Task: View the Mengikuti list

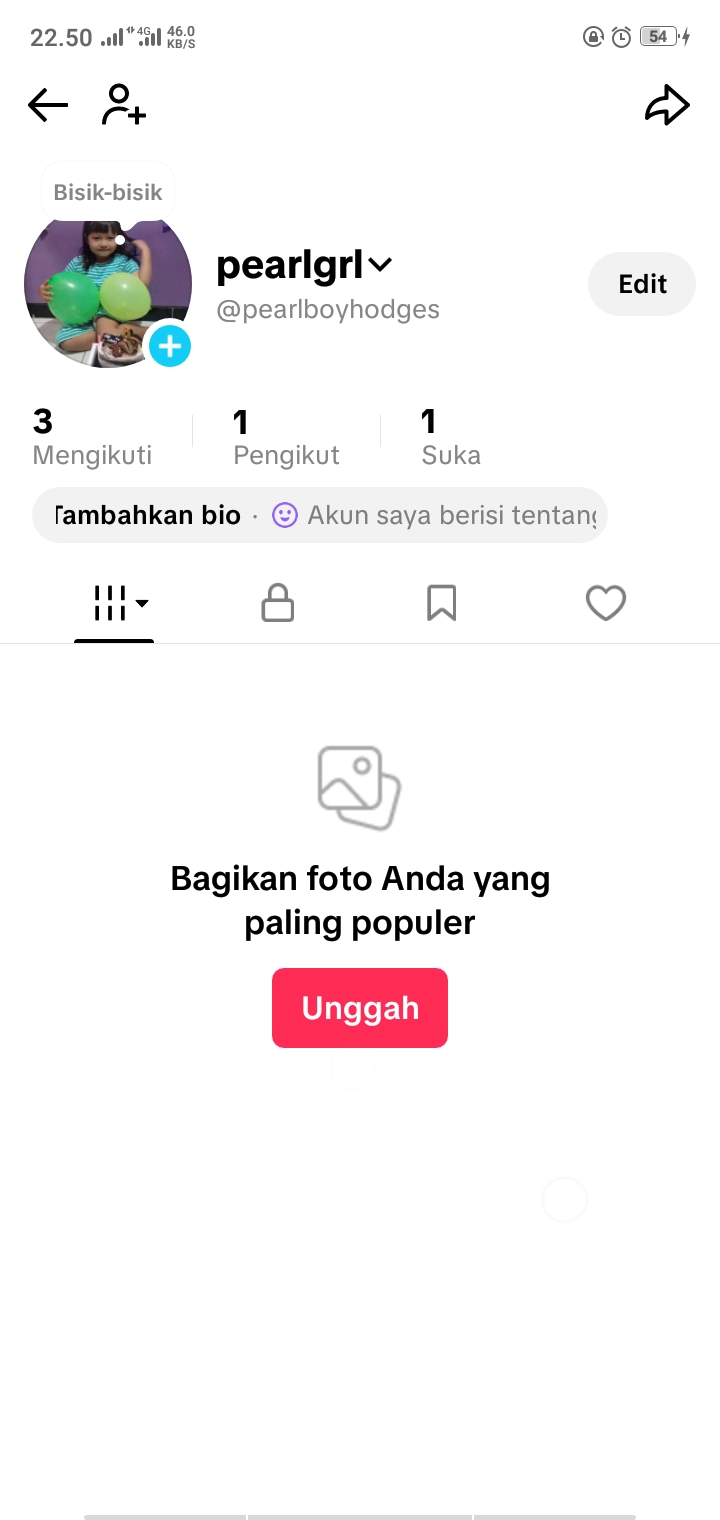Action: coord(92,438)
